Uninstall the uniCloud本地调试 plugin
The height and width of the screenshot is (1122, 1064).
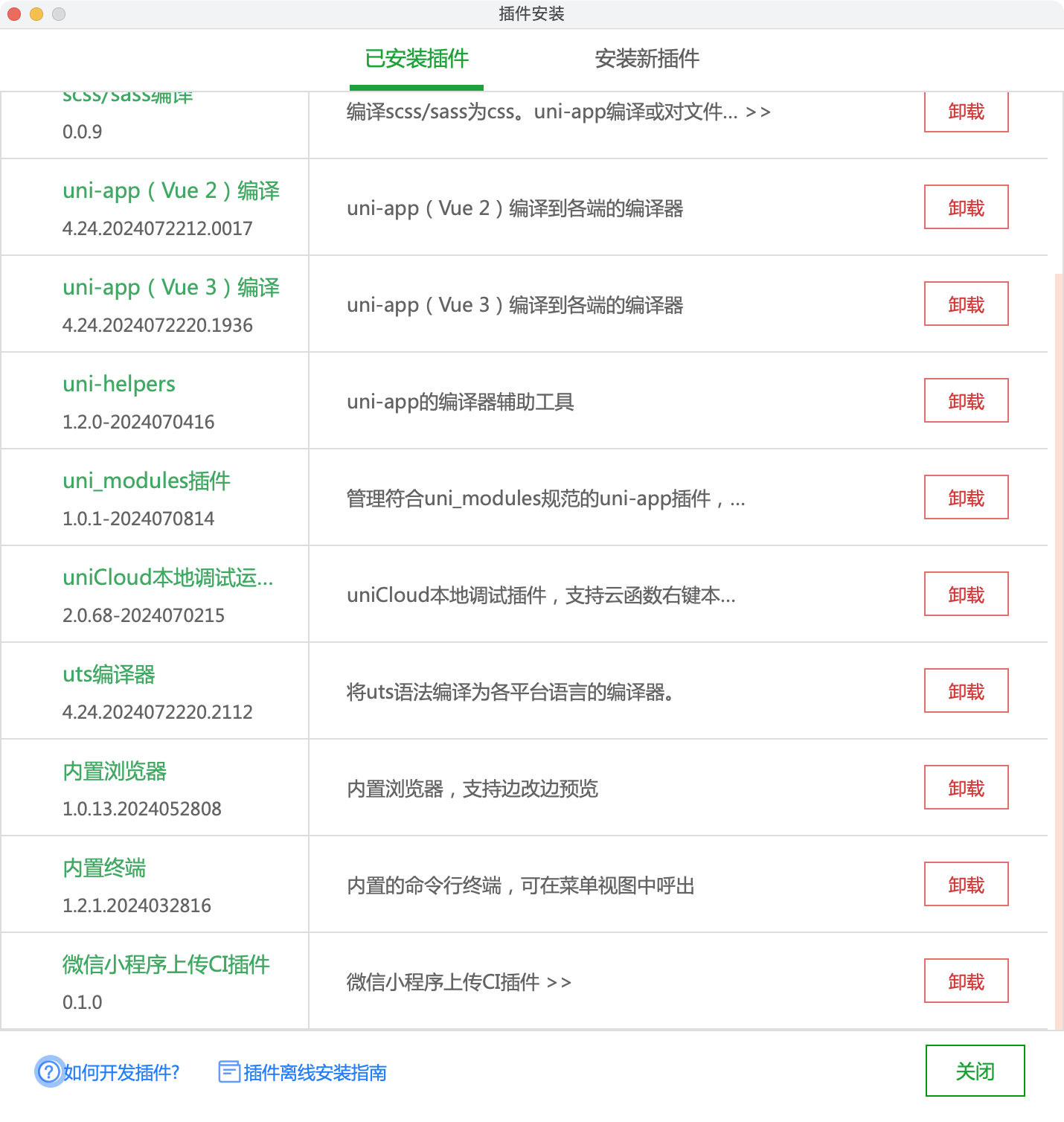(x=966, y=594)
